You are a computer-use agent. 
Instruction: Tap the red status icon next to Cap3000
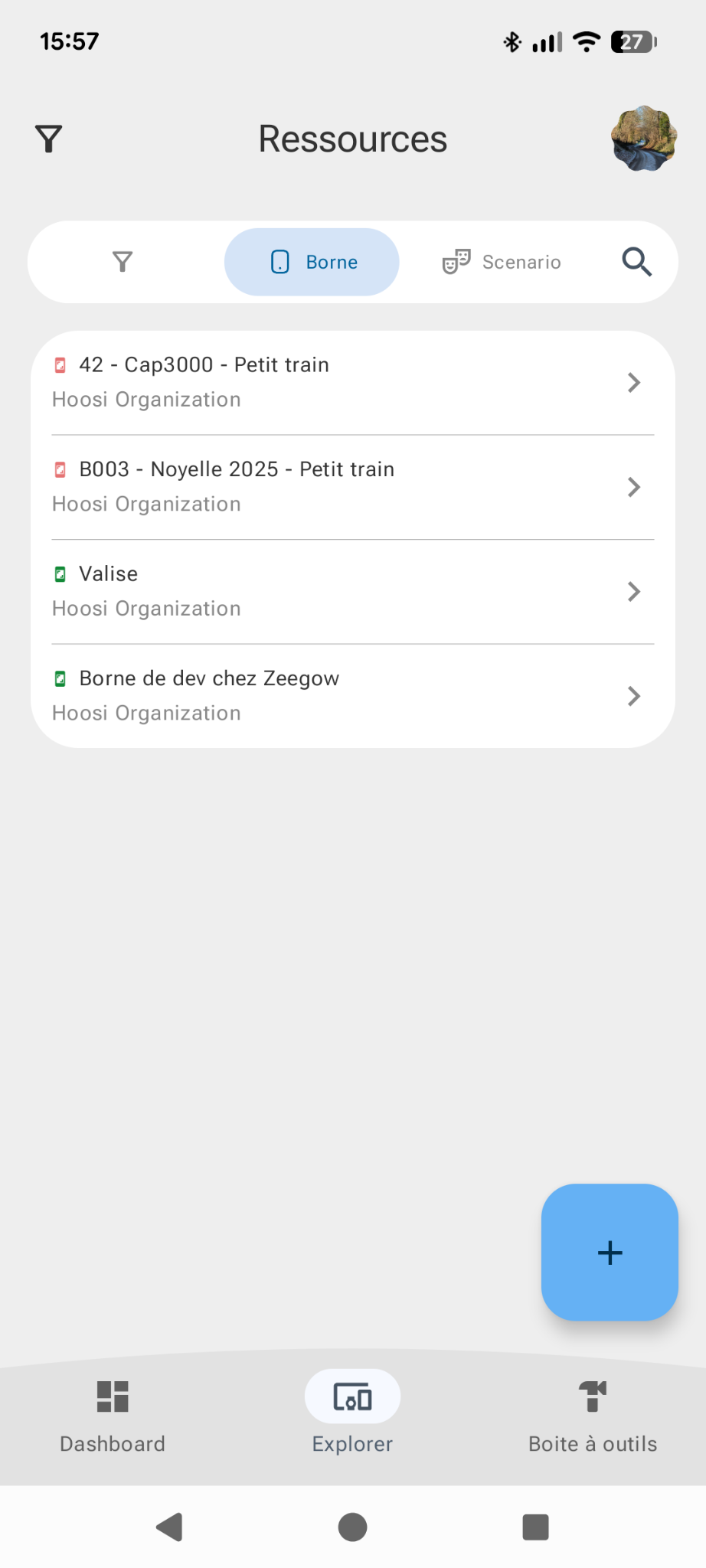pyautogui.click(x=60, y=364)
